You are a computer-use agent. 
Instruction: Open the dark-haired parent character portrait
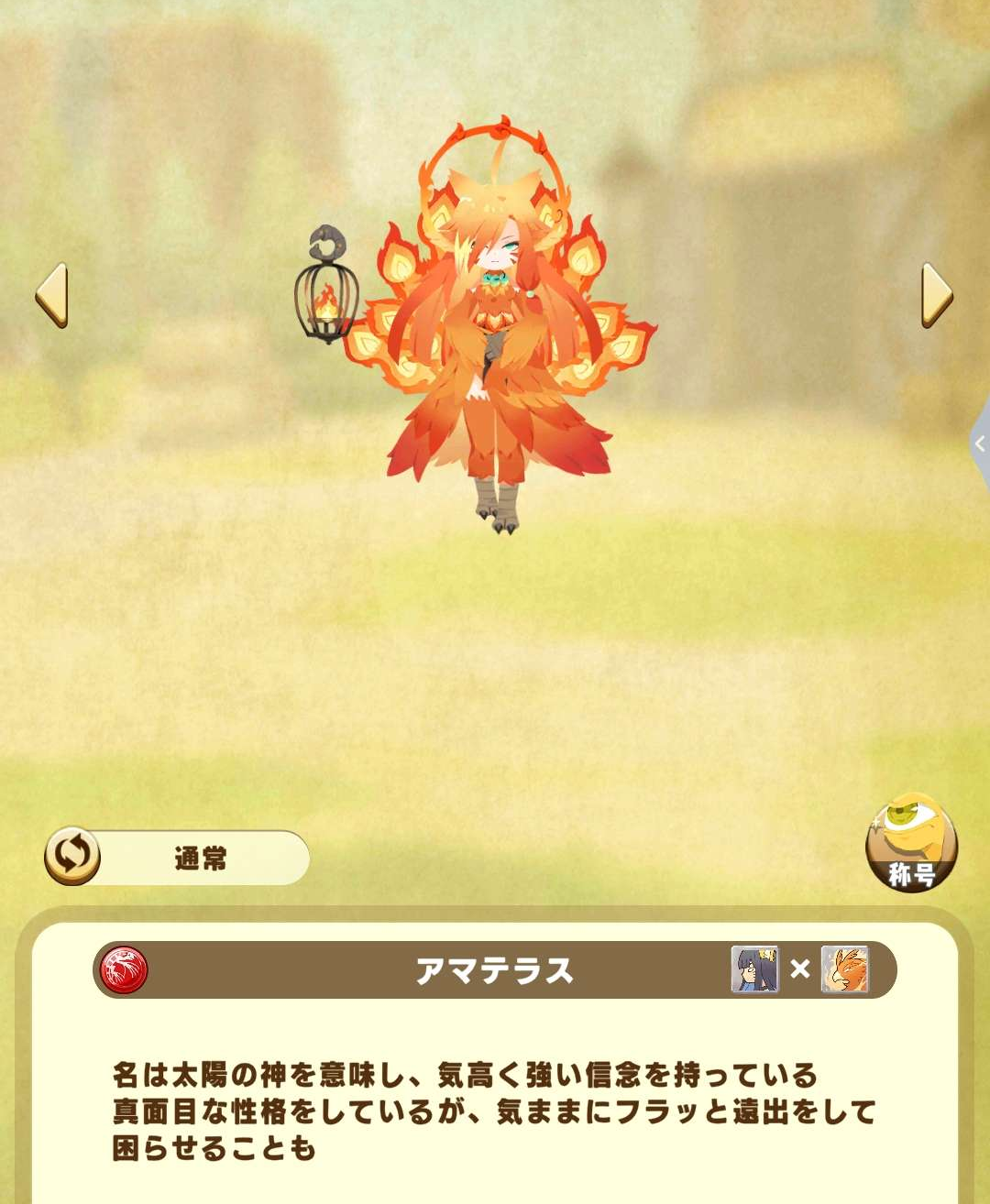(x=754, y=969)
